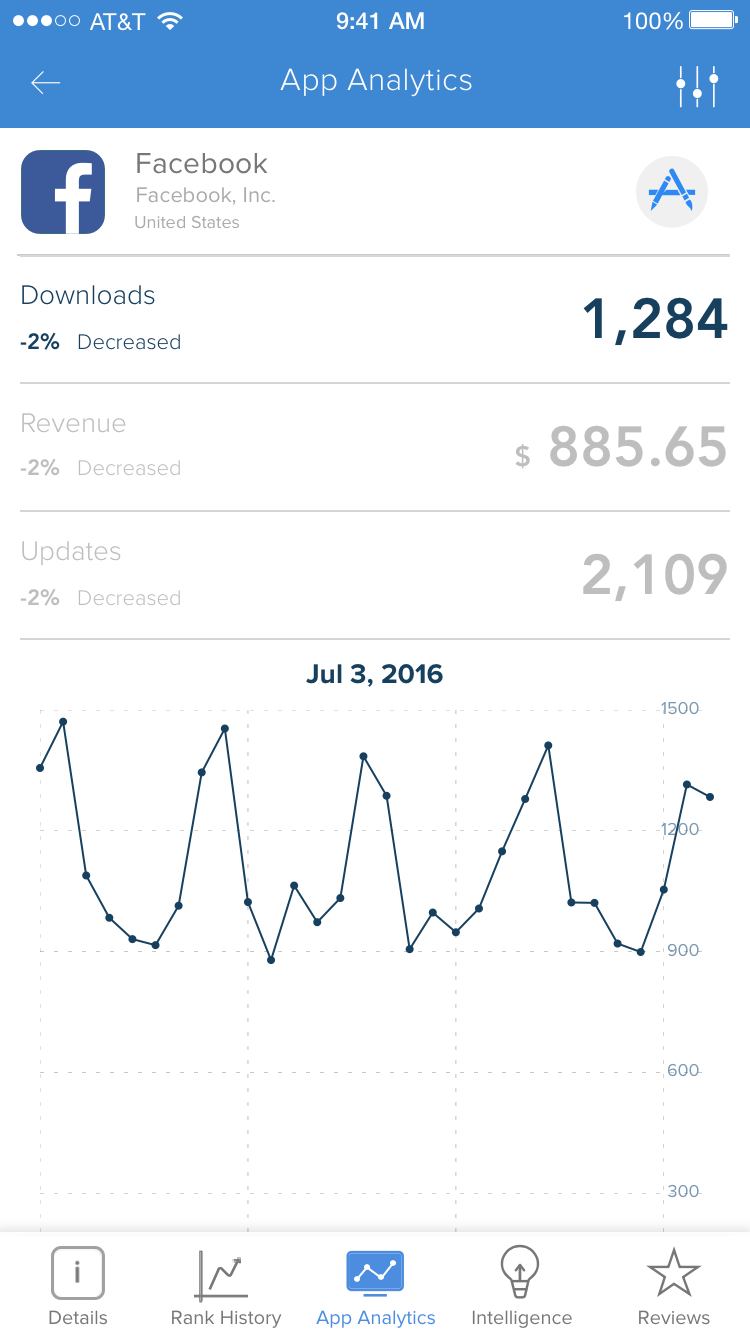
Task: Select the Updates metric row
Action: coord(375,575)
